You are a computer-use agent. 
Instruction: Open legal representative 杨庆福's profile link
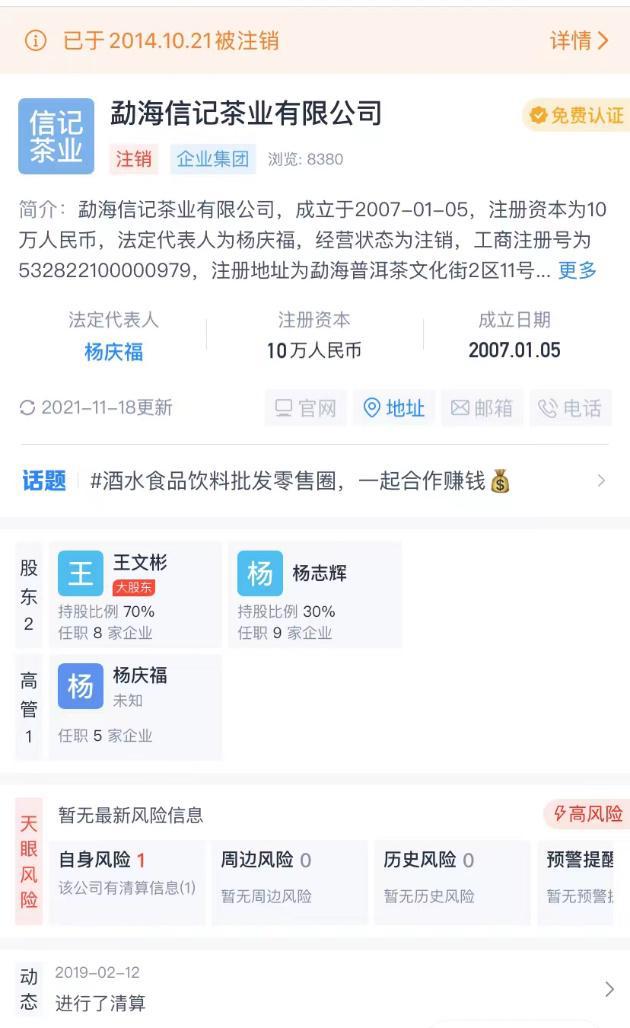[113, 351]
